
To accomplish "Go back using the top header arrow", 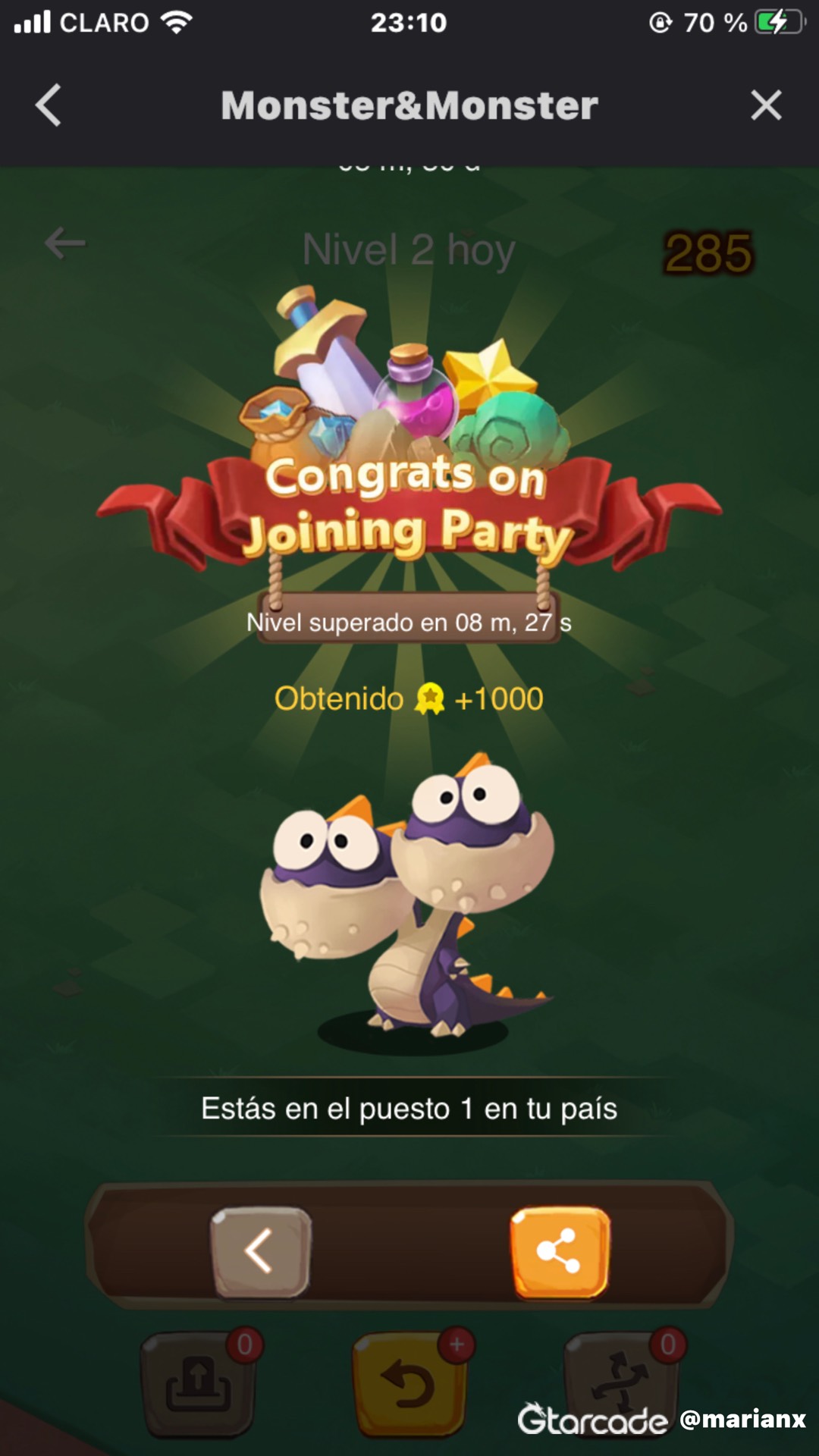I will point(49,105).
